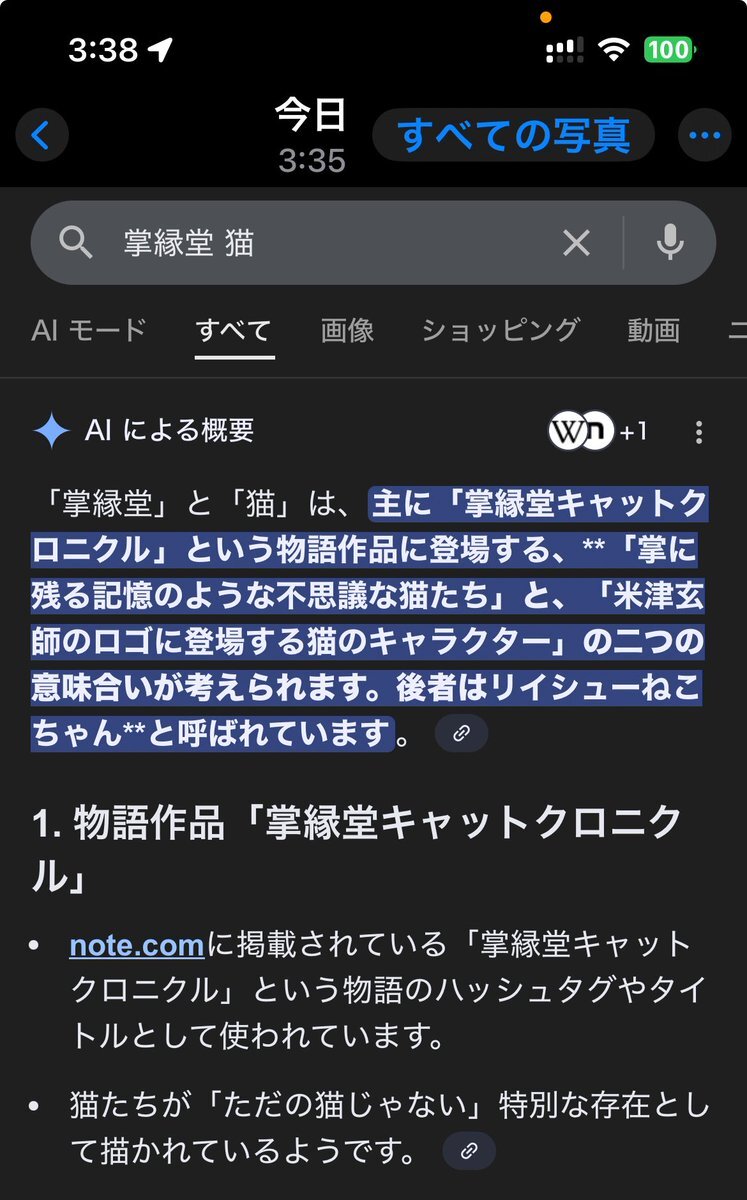Clear the search query
This screenshot has width=747, height=1200.
coord(576,242)
